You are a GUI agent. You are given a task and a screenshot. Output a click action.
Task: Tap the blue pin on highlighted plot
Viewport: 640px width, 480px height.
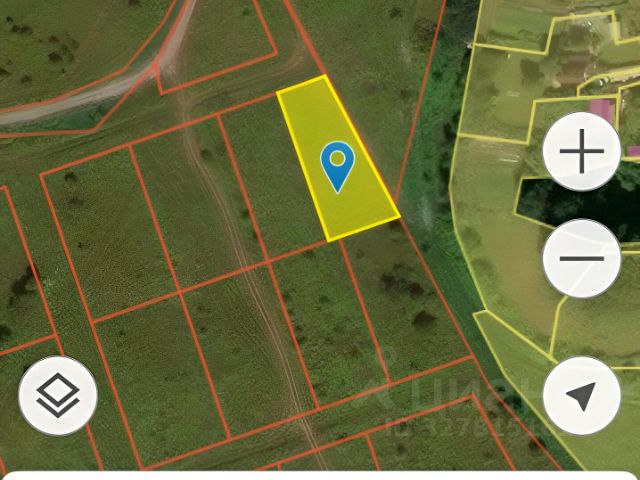point(338,165)
